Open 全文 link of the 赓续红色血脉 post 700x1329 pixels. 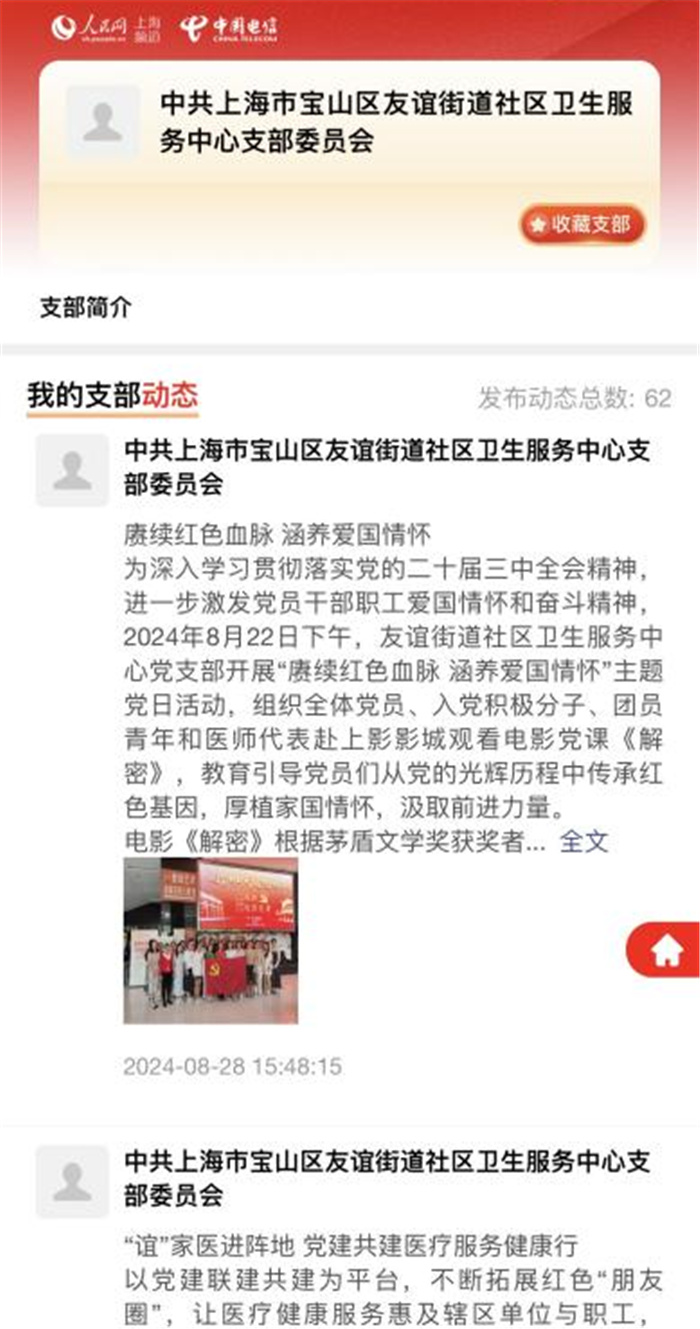point(584,841)
